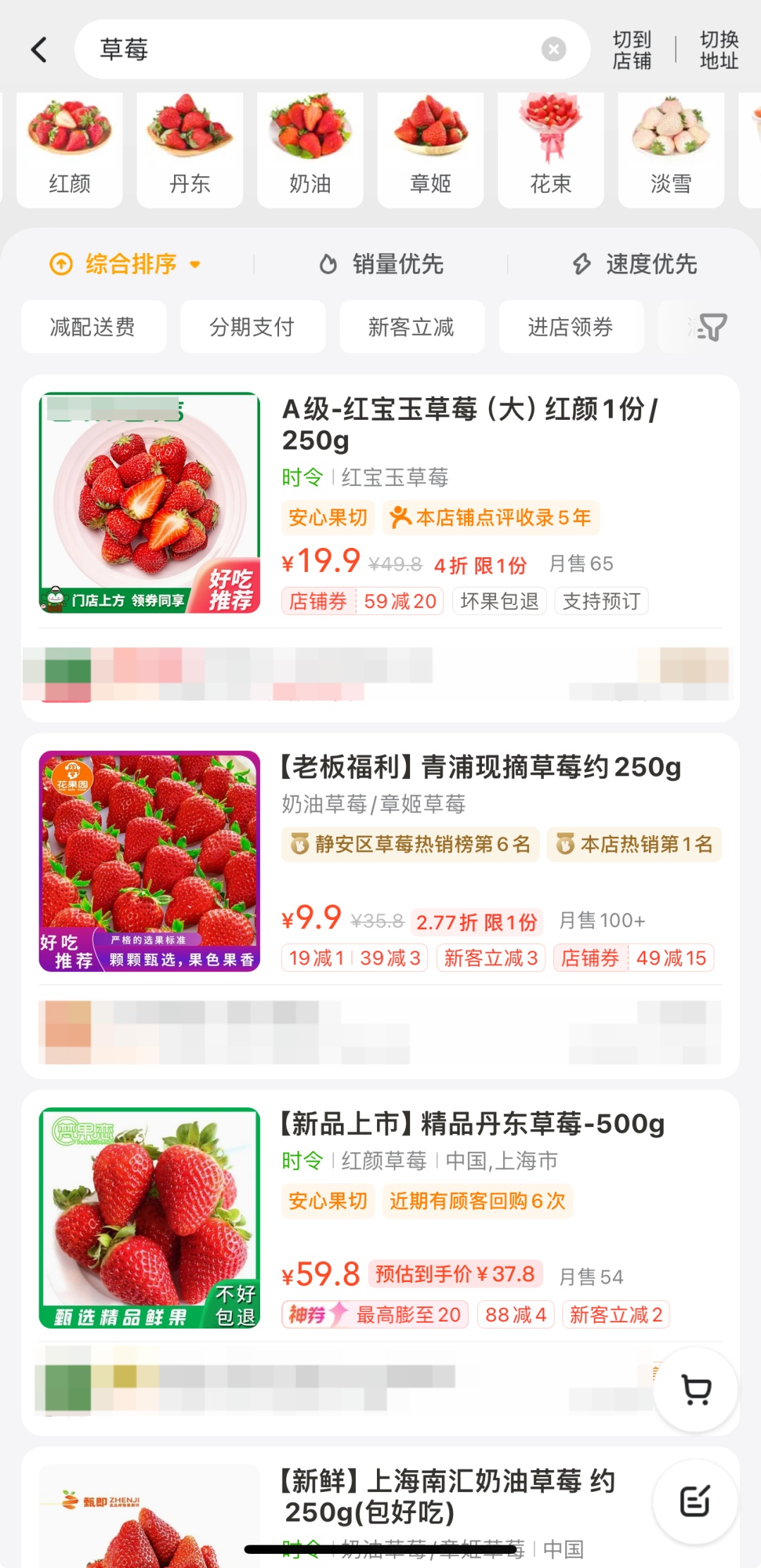
Task: Switch to 切到店铺 store view
Action: [631, 50]
